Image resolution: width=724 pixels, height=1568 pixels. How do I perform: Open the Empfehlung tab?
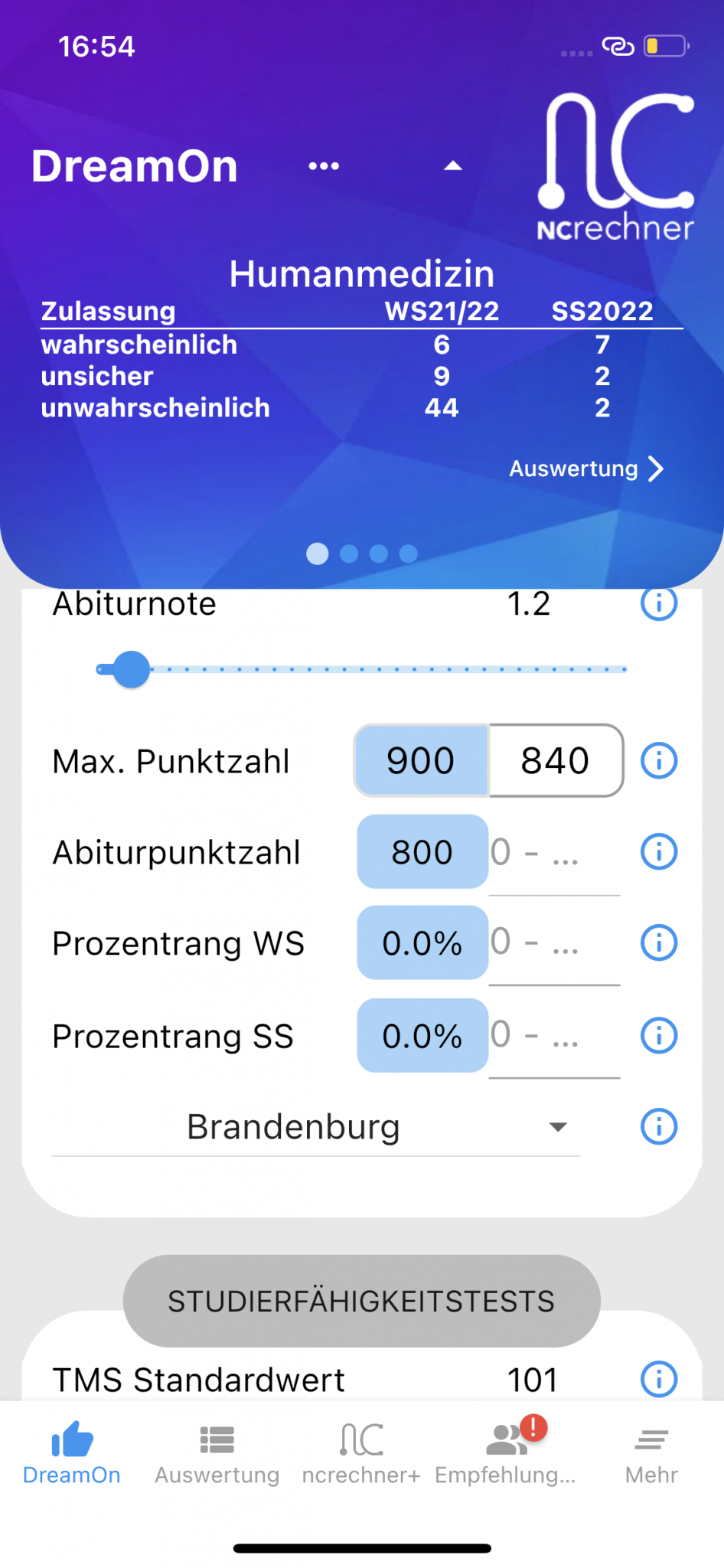click(506, 1453)
